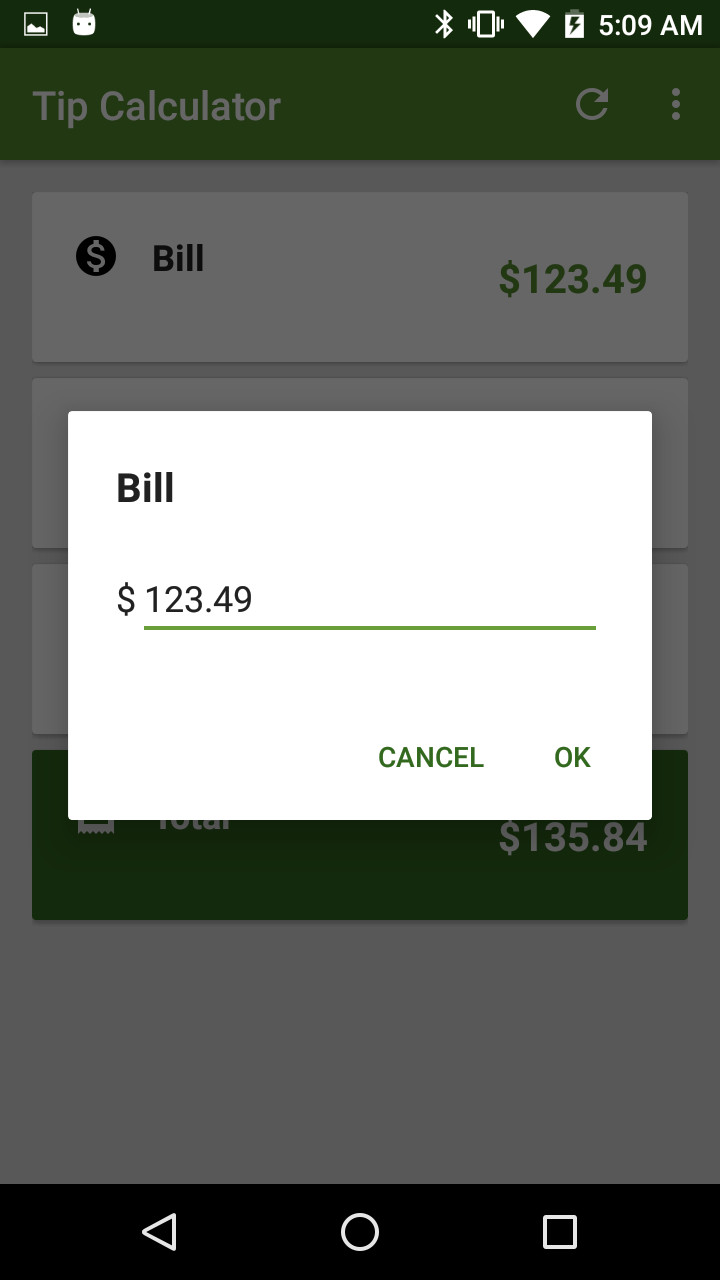Cancel the Bill dialog
720x1280 pixels.
pyautogui.click(x=430, y=757)
